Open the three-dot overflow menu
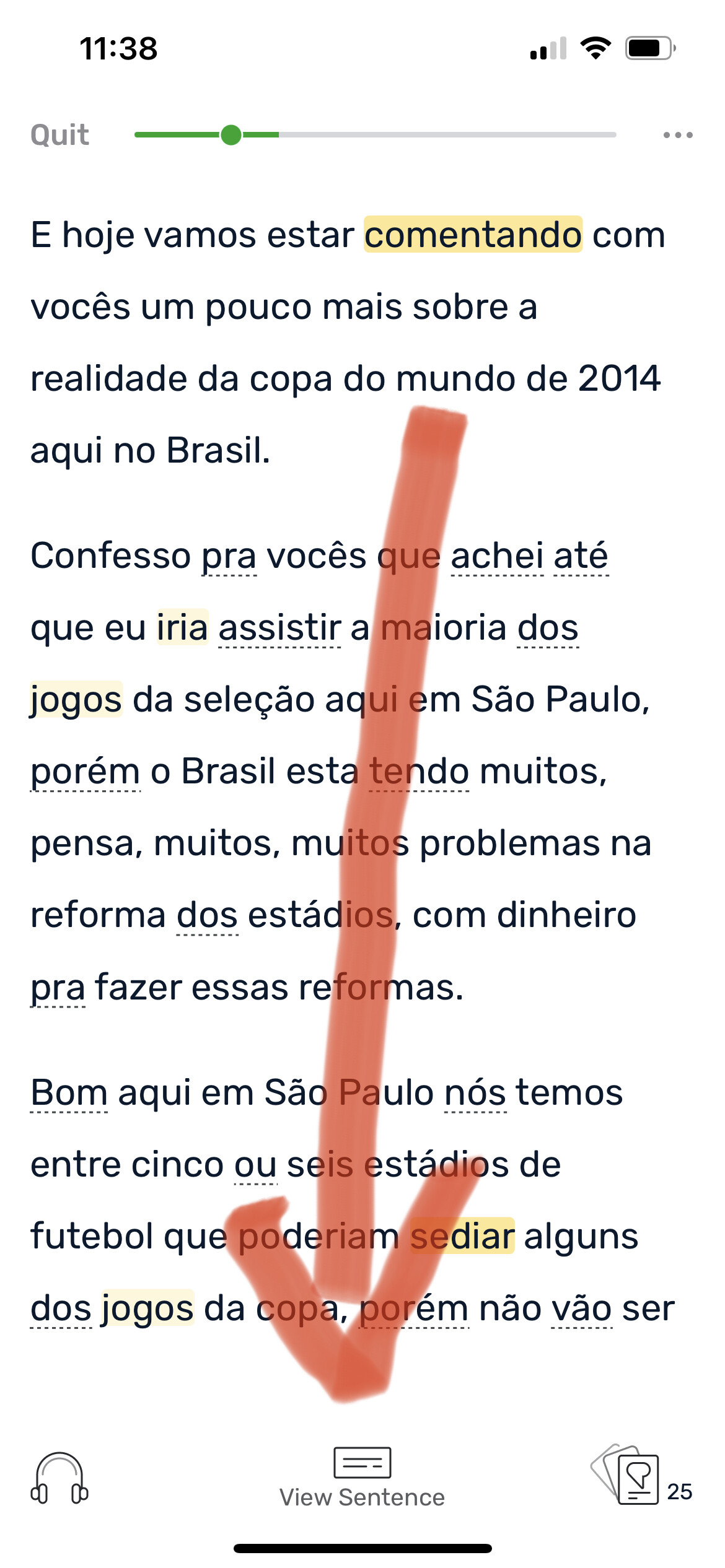 pos(677,135)
